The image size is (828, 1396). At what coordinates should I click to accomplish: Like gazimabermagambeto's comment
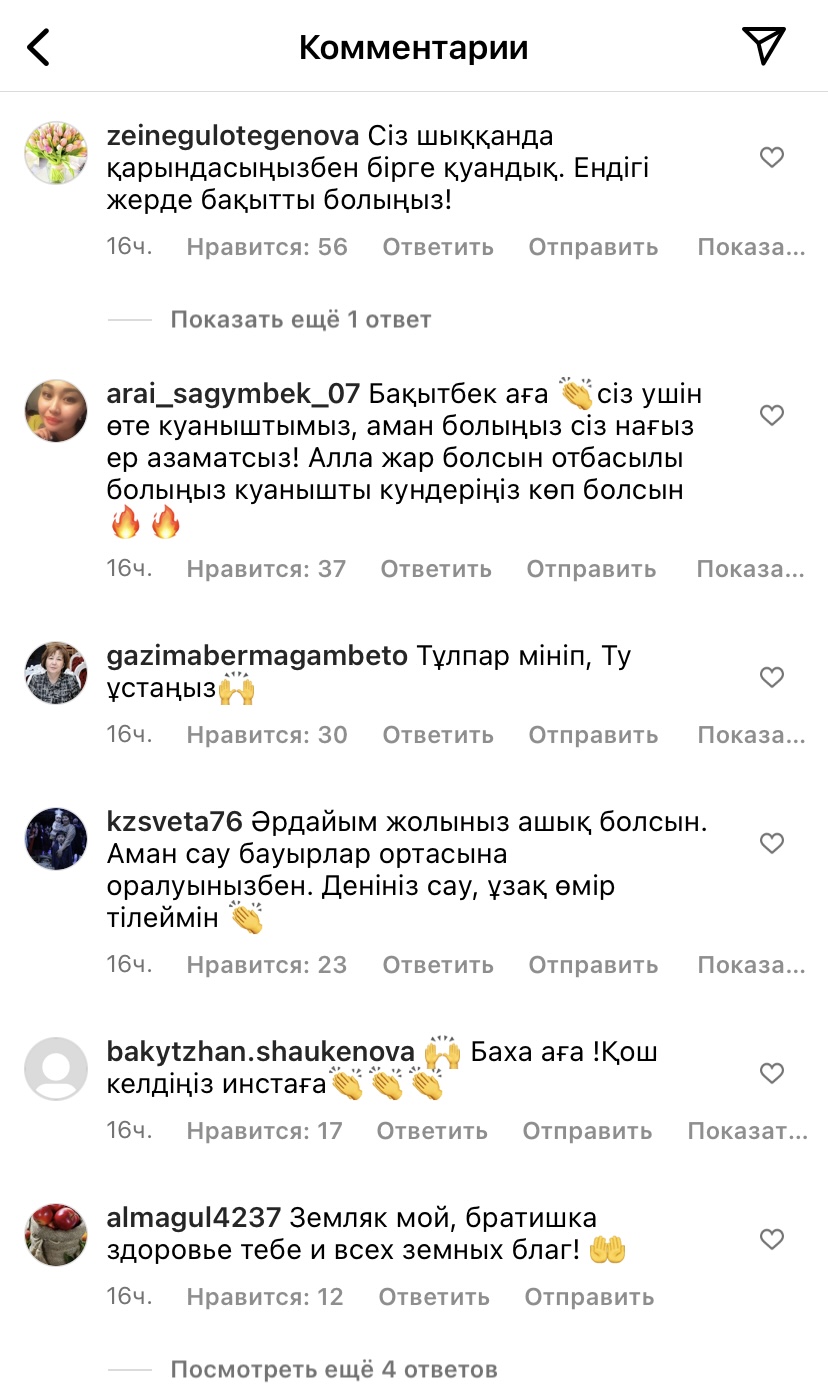[x=772, y=677]
